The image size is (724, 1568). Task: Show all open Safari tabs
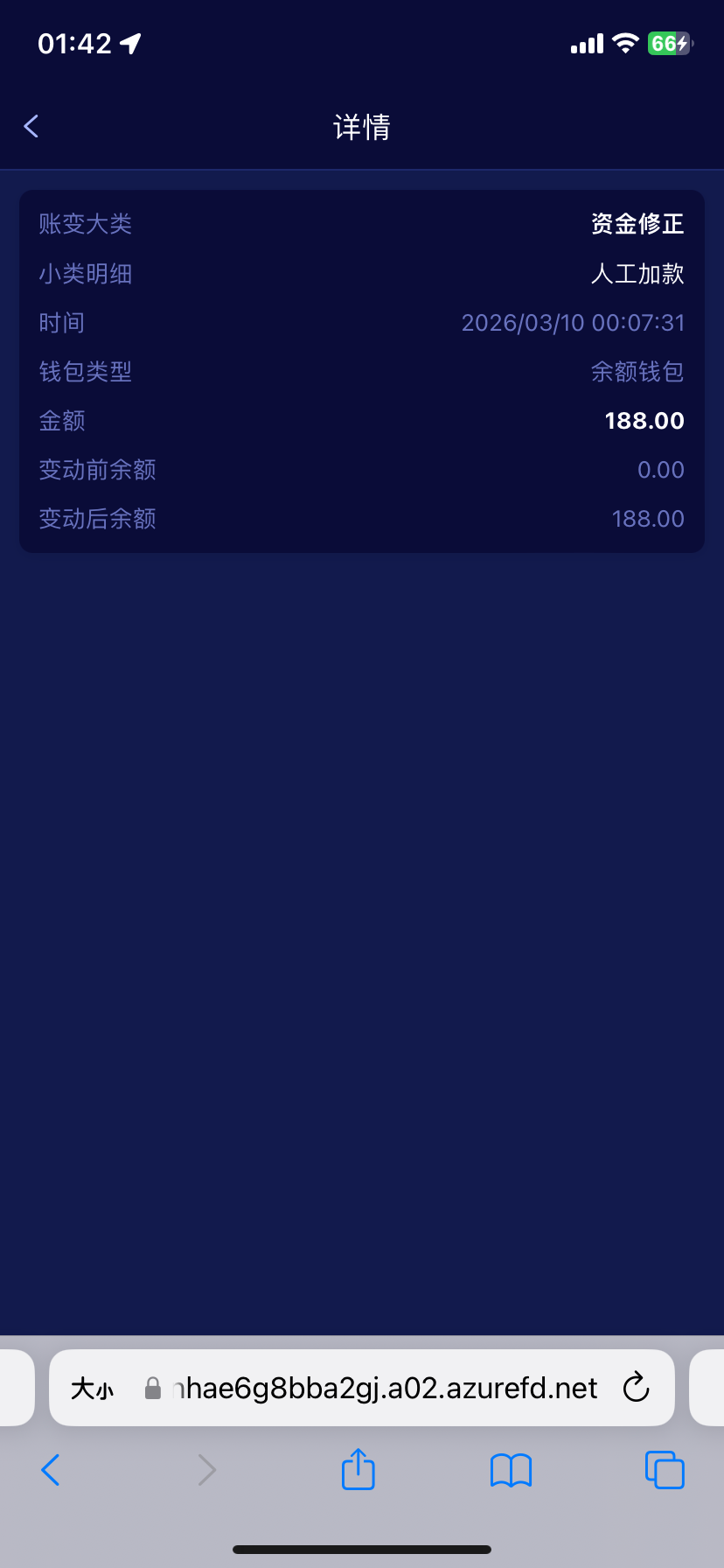pyautogui.click(x=664, y=1470)
